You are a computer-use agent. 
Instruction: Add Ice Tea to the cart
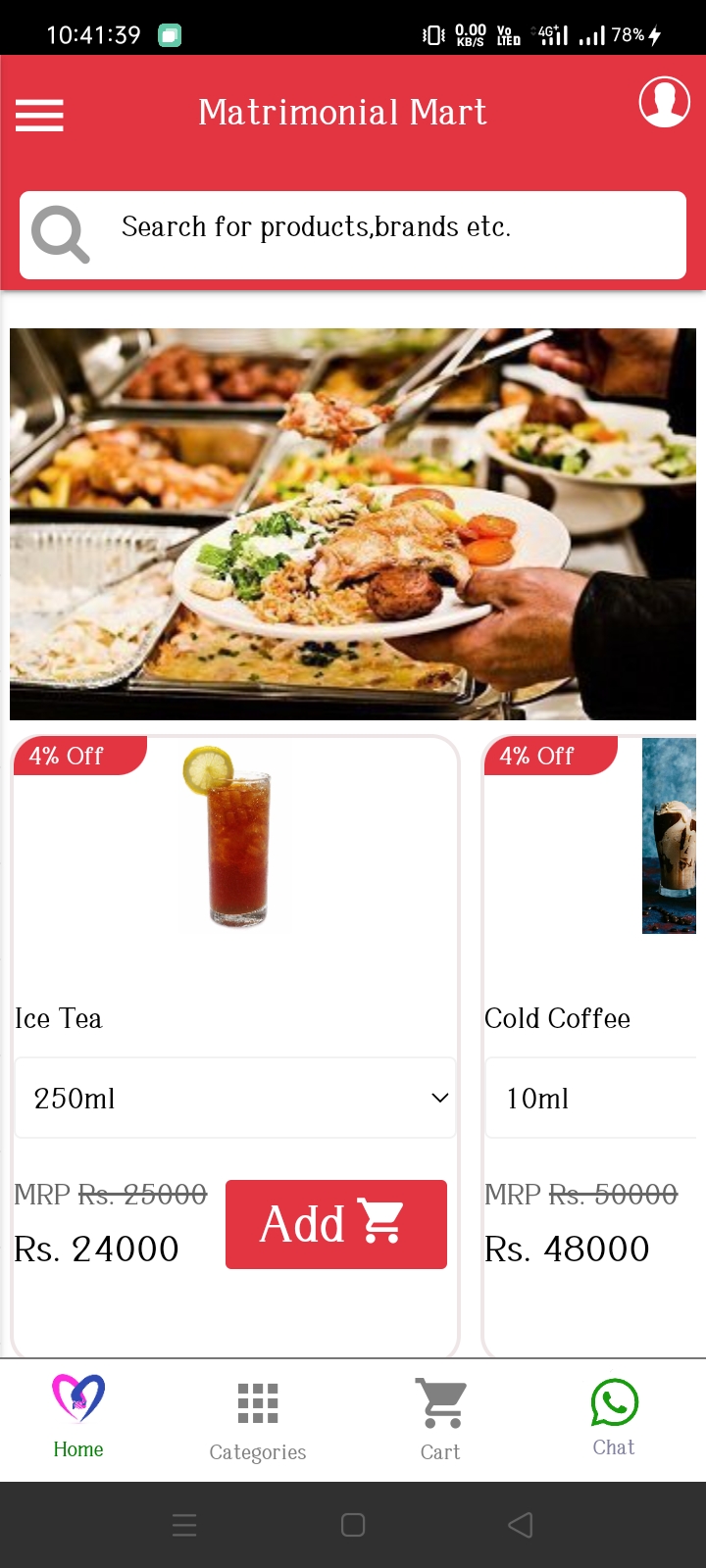click(336, 1224)
